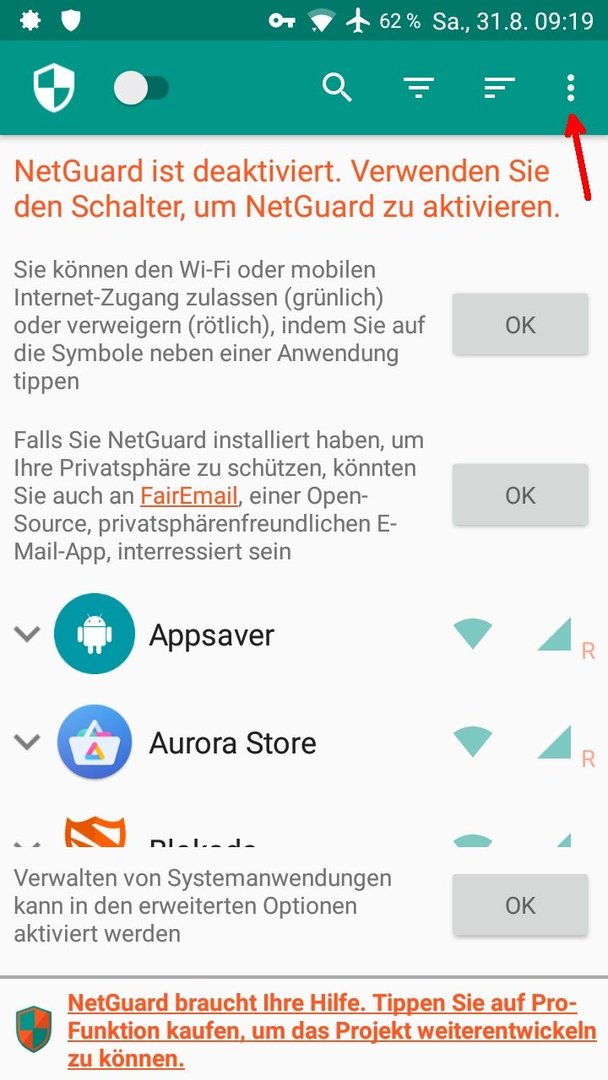Image resolution: width=608 pixels, height=1080 pixels.
Task: Open the FairEmail link
Action: pyautogui.click(x=189, y=496)
